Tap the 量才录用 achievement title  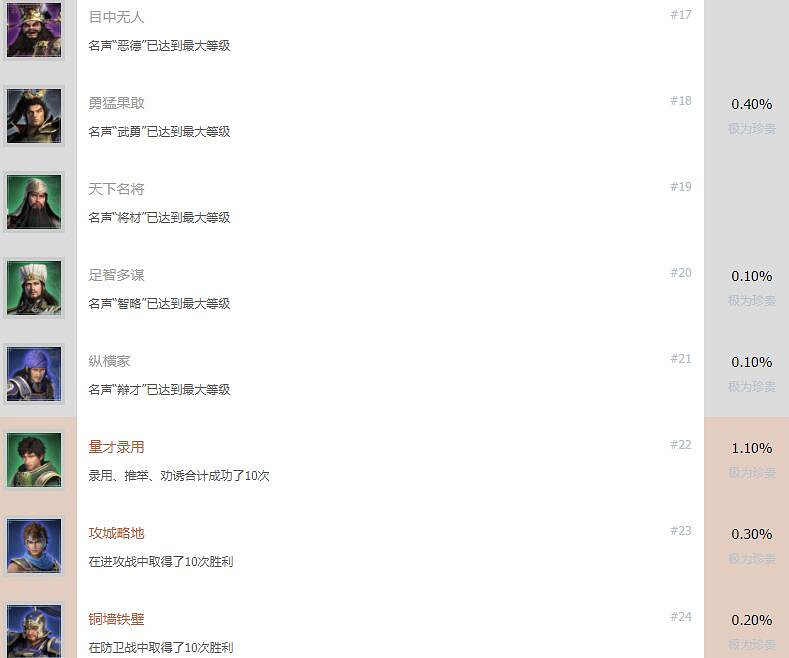pos(116,447)
